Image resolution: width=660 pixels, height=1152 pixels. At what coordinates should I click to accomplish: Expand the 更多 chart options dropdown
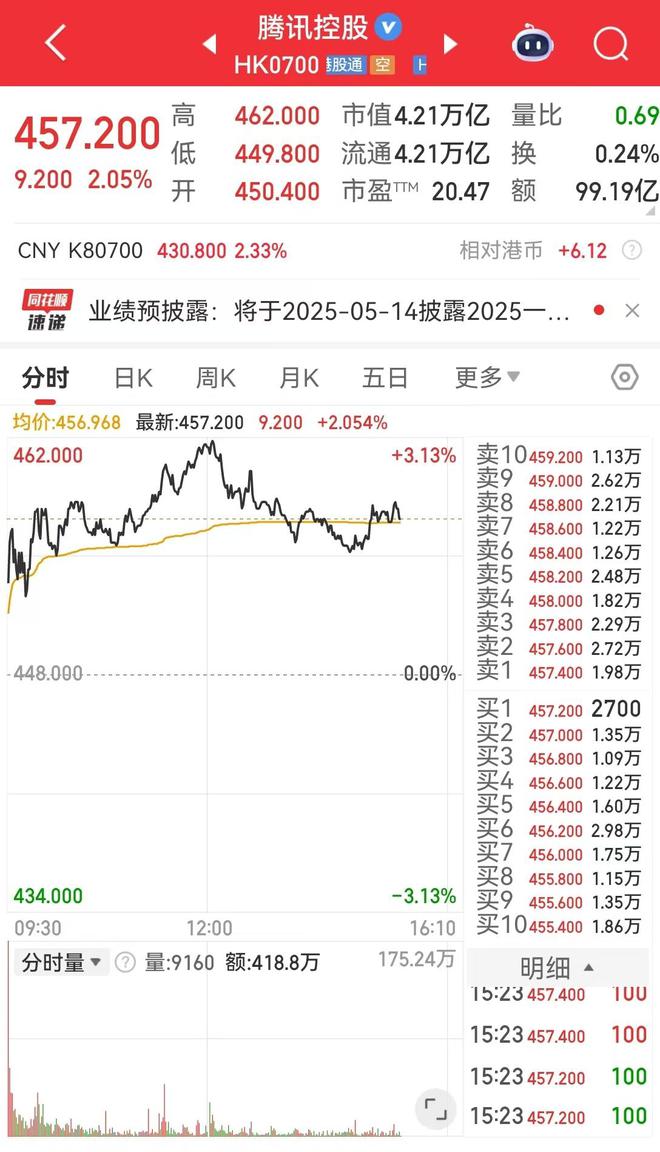tap(487, 378)
